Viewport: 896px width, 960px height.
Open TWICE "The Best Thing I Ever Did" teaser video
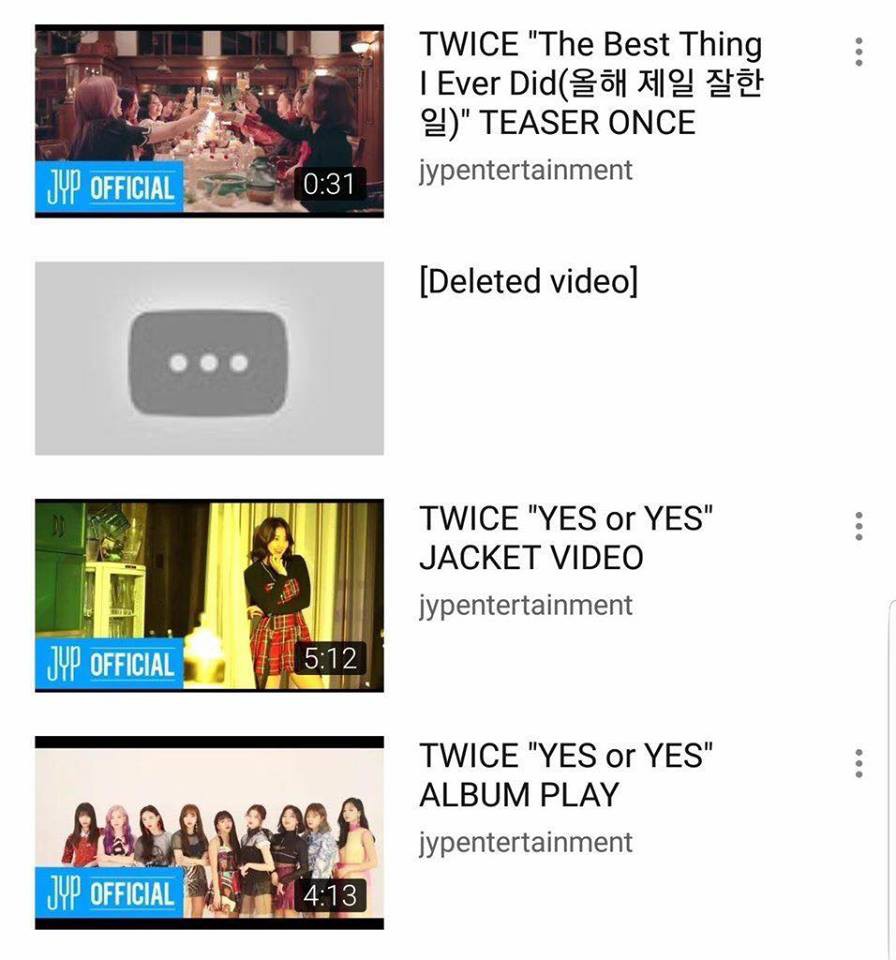[209, 120]
